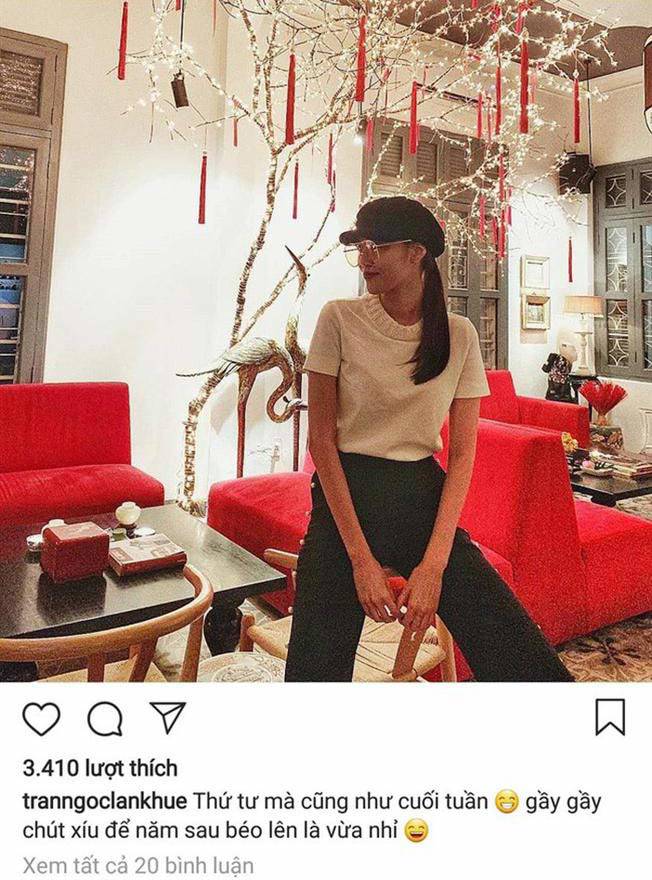Open the comment icon under the photo

click(x=104, y=718)
